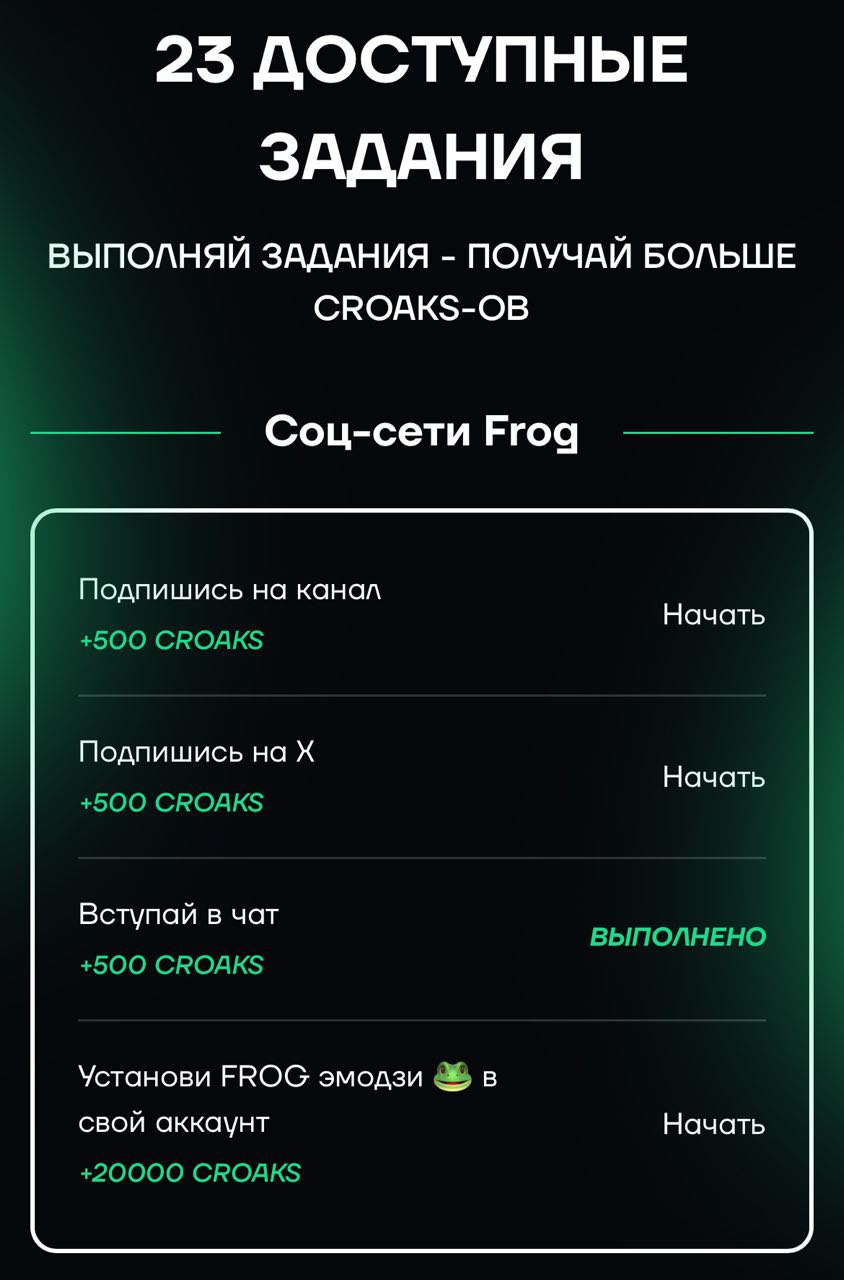Start the 'Подпишись на канал' task
This screenshot has height=1280, width=844.
point(713,615)
